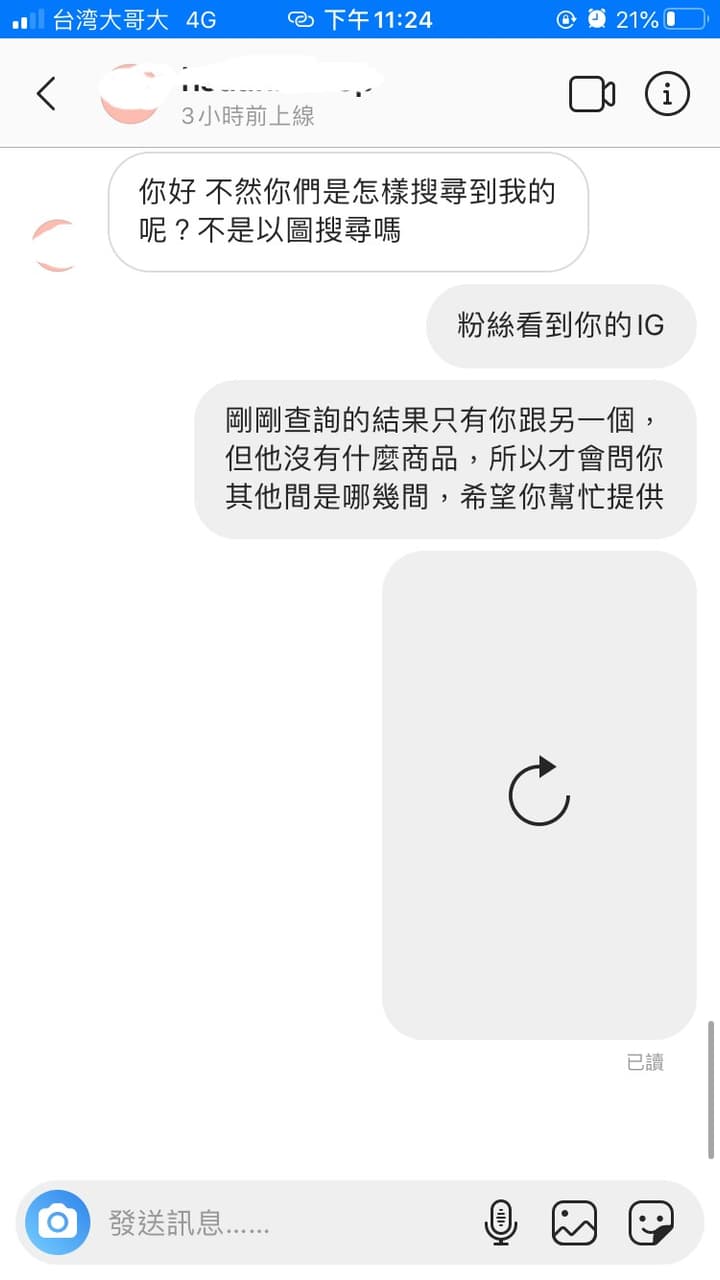Tap the 發送訊息 message input field

pos(280,1222)
